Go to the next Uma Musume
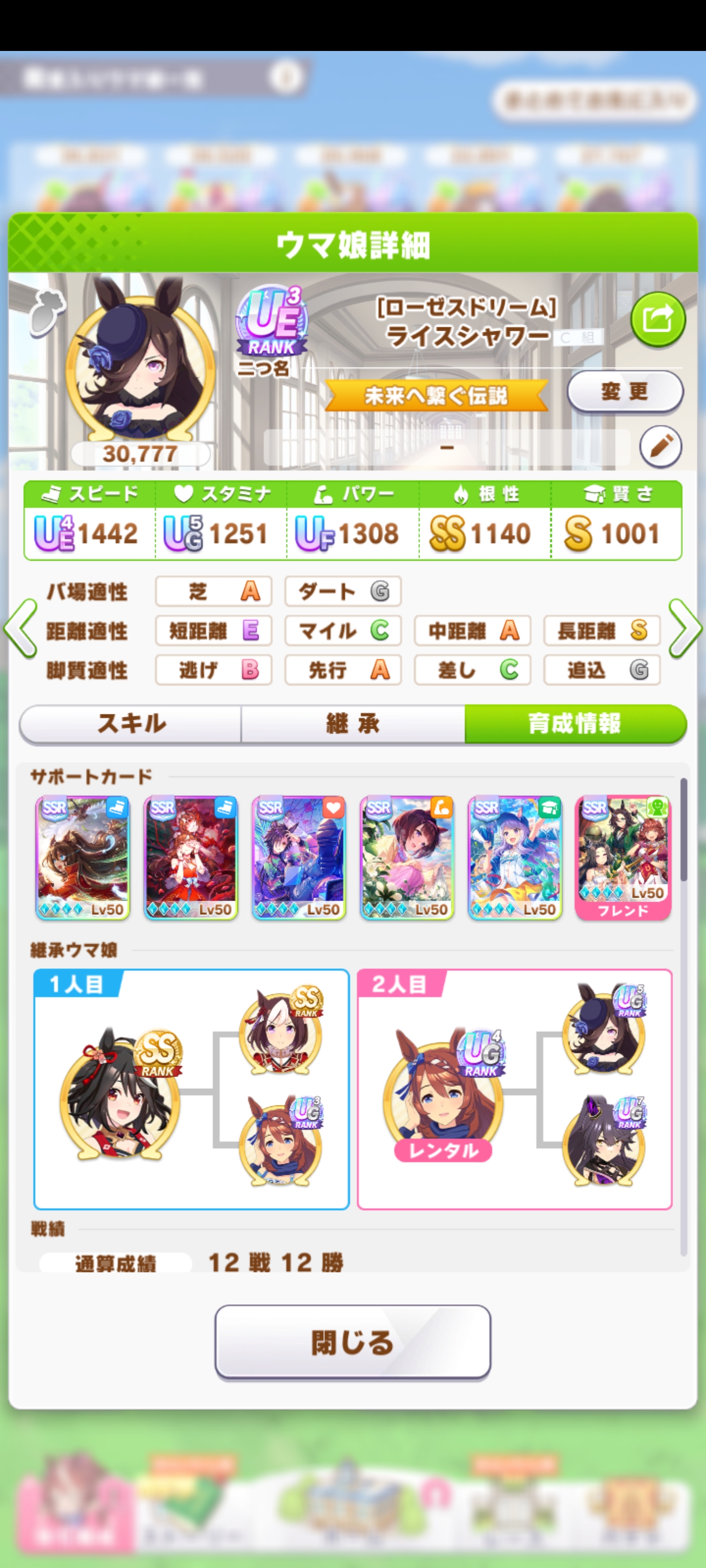 click(685, 629)
